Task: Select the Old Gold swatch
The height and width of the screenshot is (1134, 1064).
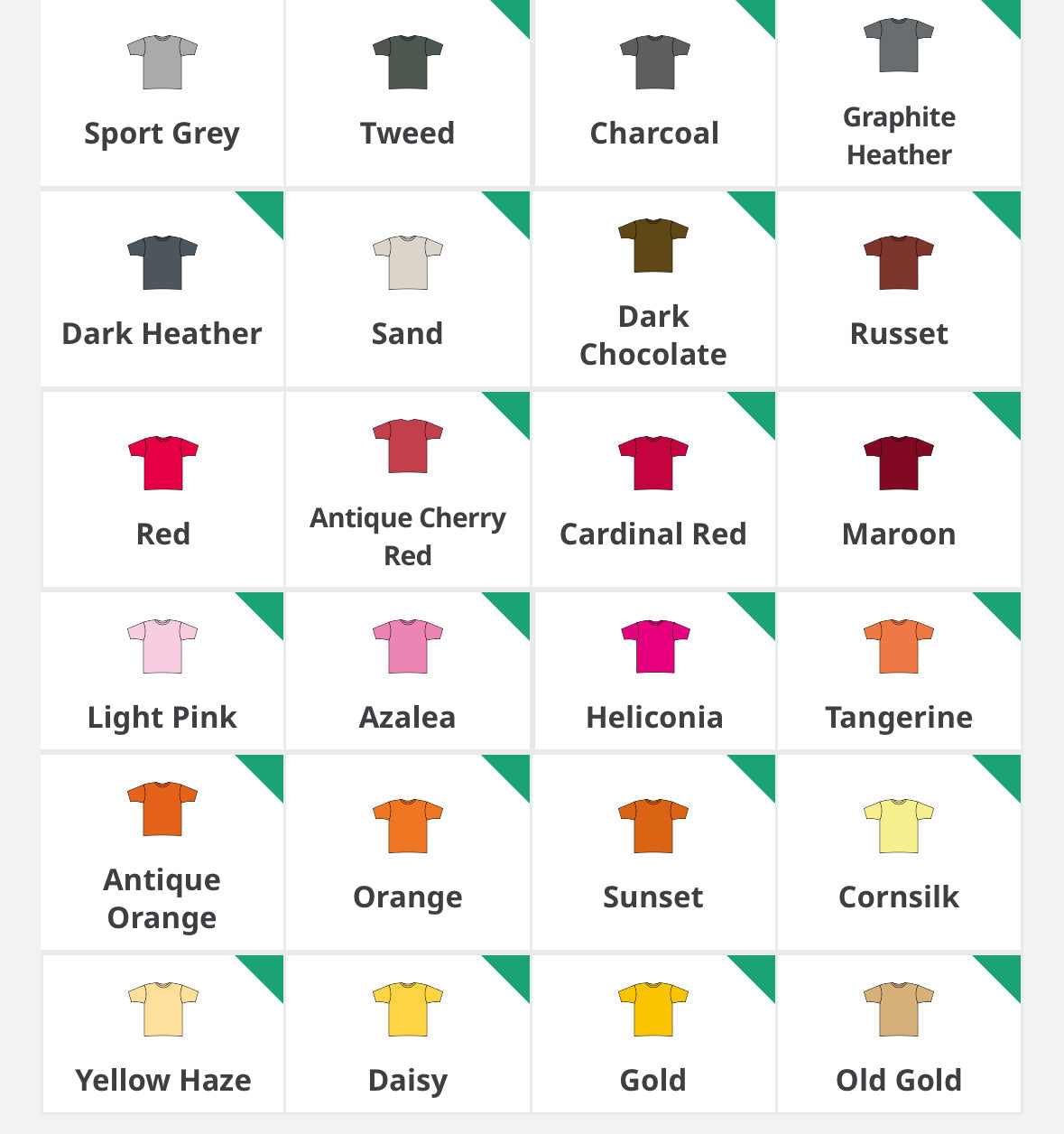Action: [x=899, y=1035]
